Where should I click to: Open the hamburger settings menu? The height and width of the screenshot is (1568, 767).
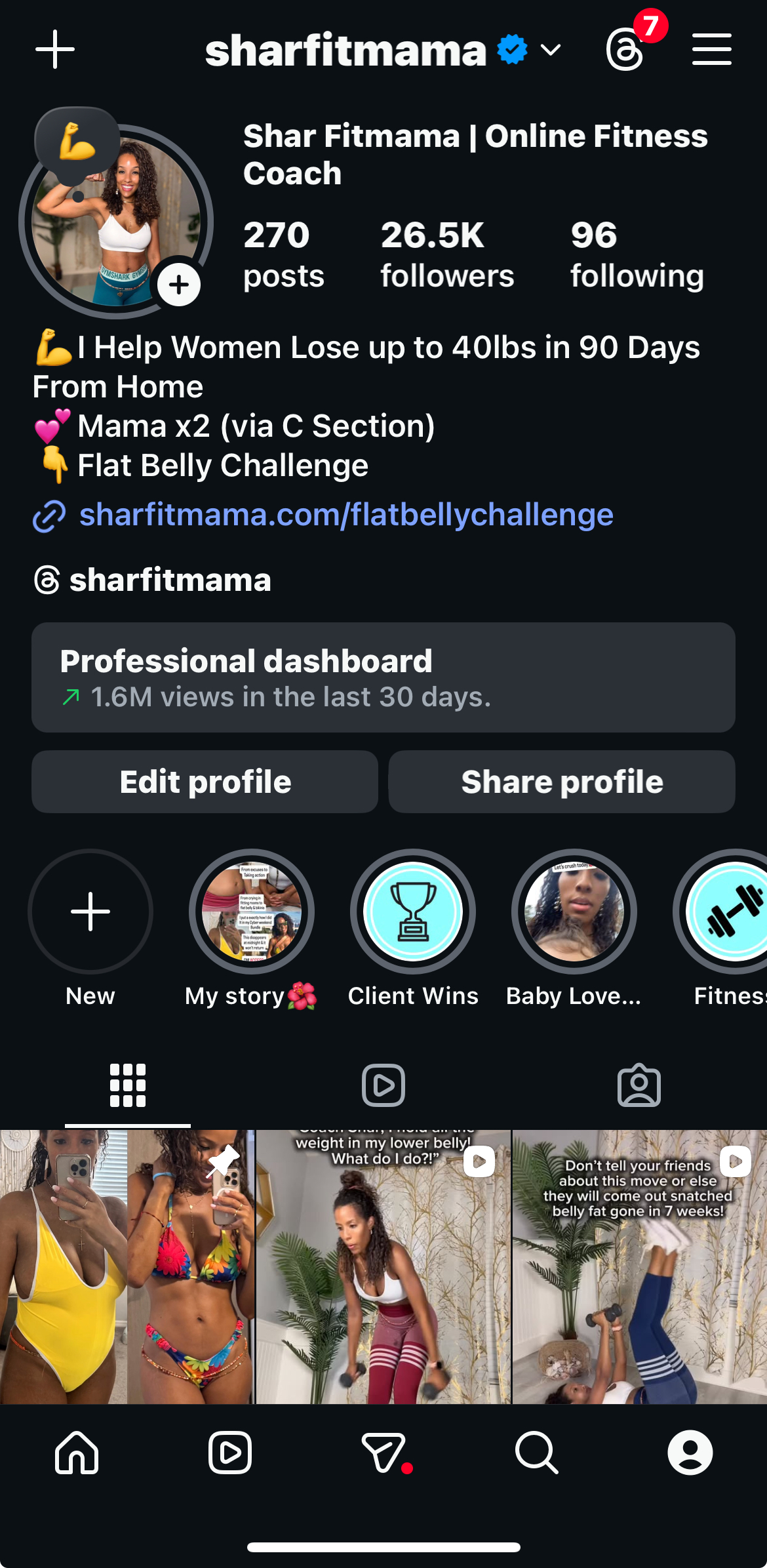(x=711, y=50)
